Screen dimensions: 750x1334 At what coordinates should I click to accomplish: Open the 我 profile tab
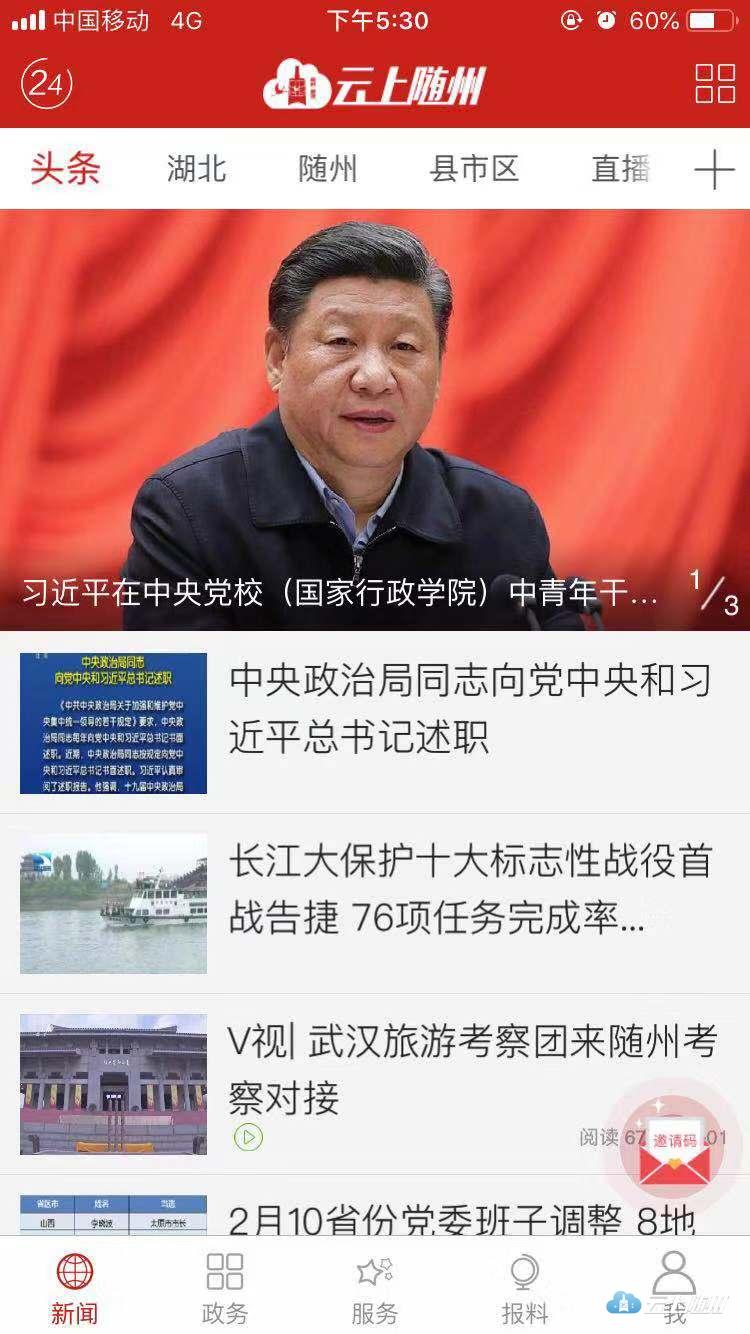(674, 1285)
